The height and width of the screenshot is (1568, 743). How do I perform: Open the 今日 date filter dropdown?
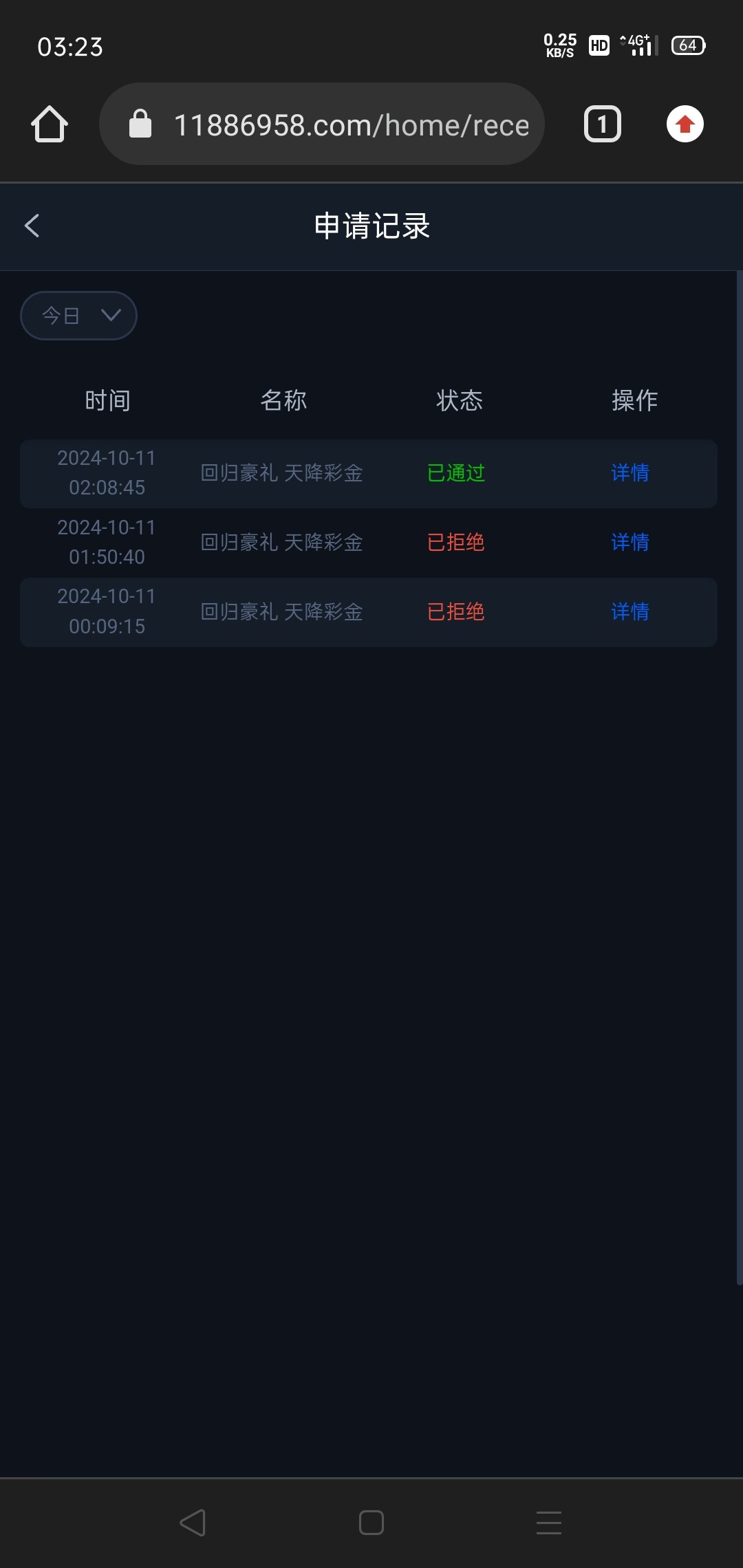point(78,315)
